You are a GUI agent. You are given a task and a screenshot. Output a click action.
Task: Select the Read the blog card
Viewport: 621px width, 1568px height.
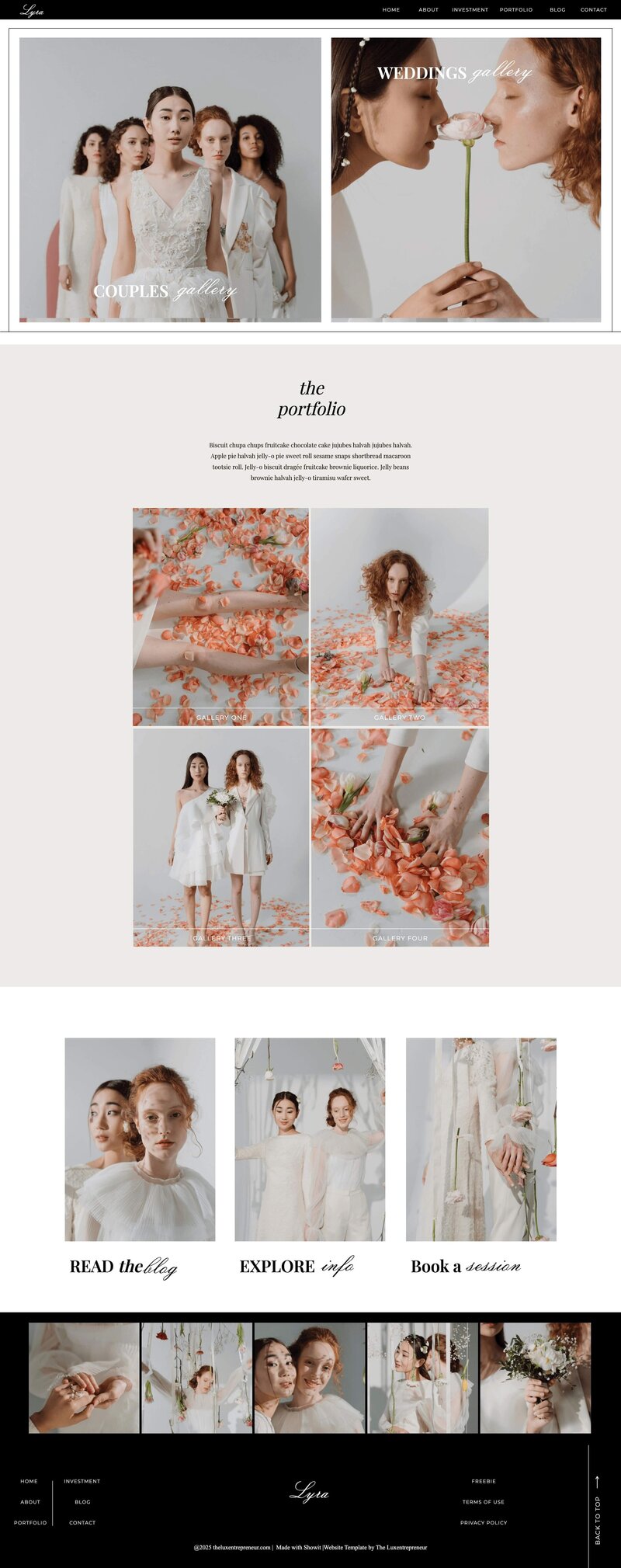[x=140, y=1139]
